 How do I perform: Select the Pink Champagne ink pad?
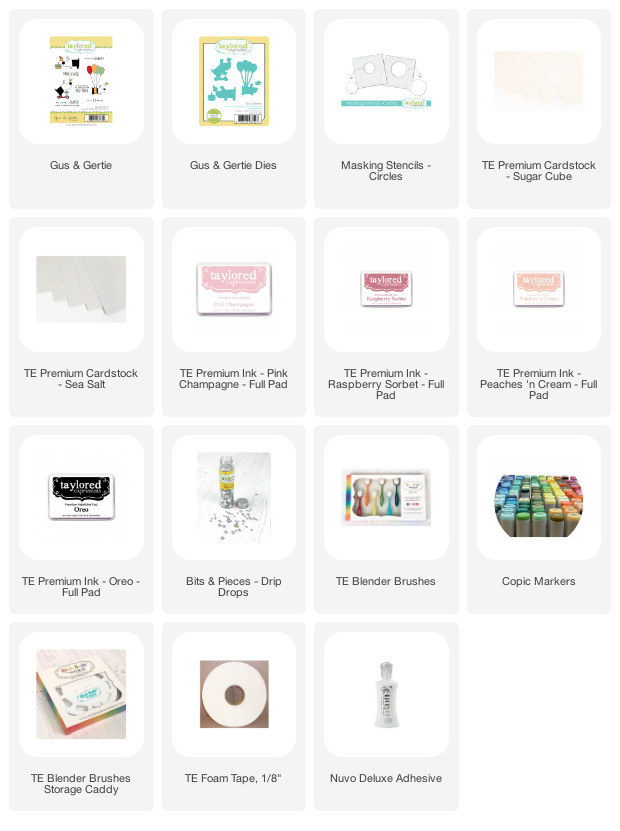tap(234, 289)
